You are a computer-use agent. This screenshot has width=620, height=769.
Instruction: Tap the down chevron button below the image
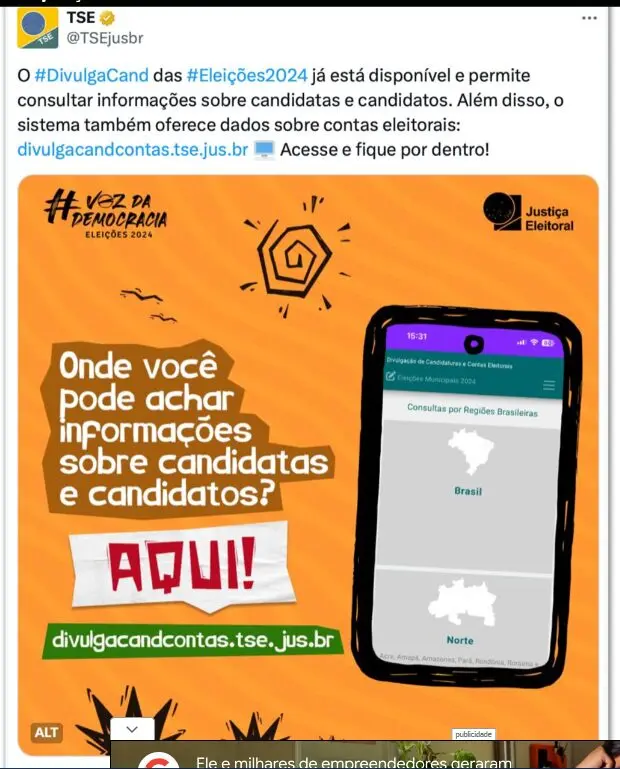click(132, 730)
